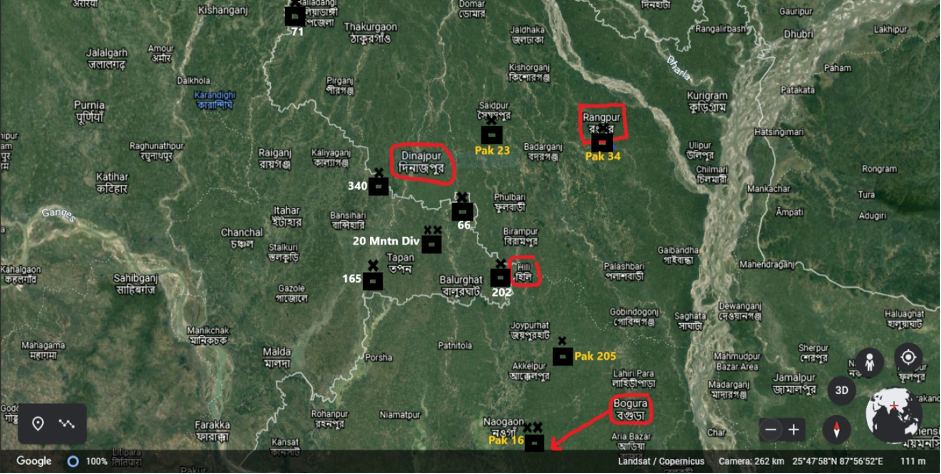Fly to my current location
This screenshot has height=474, width=941.
pyautogui.click(x=908, y=358)
